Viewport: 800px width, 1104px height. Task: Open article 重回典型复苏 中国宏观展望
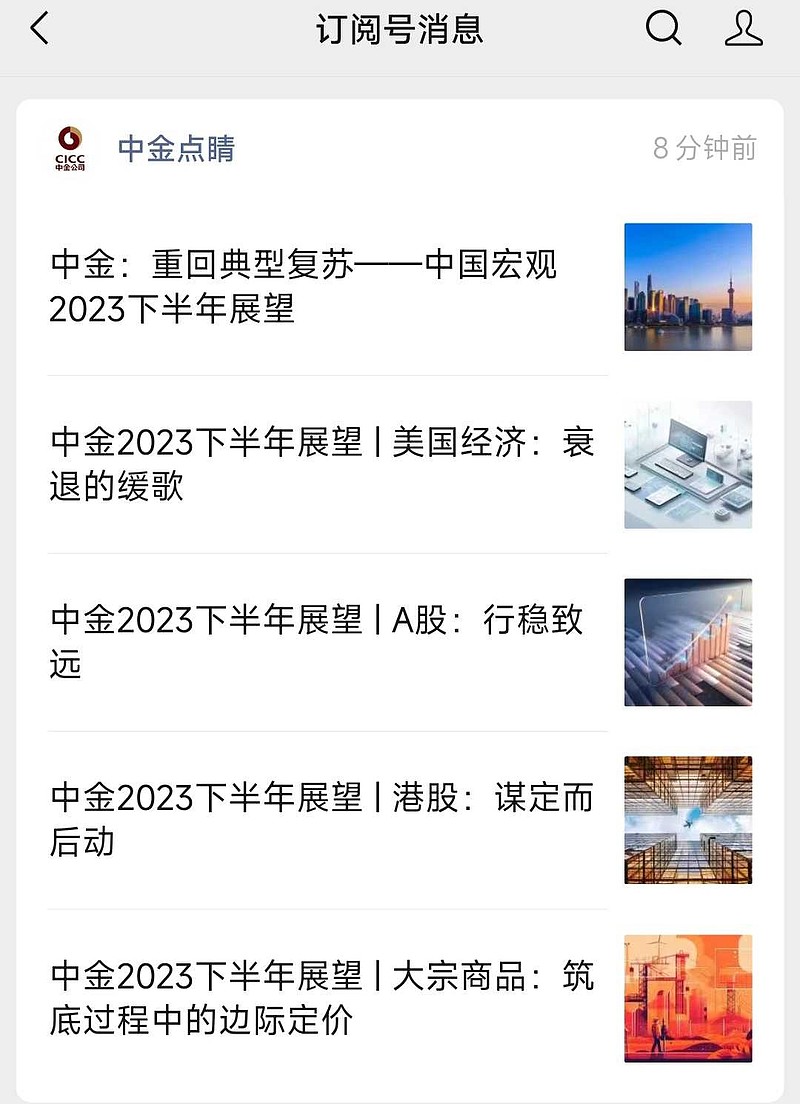pyautogui.click(x=303, y=287)
